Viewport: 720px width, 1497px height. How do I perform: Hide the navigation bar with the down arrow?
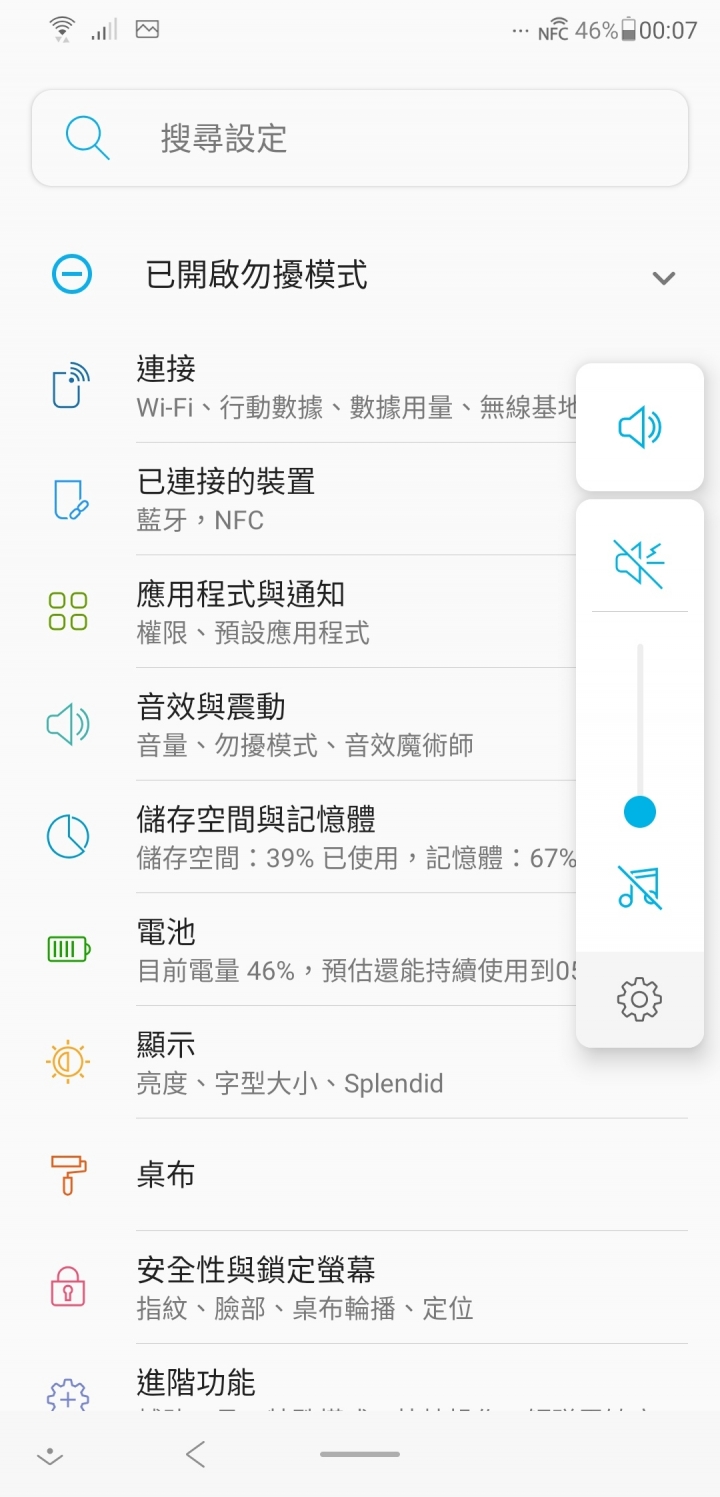[x=50, y=1456]
